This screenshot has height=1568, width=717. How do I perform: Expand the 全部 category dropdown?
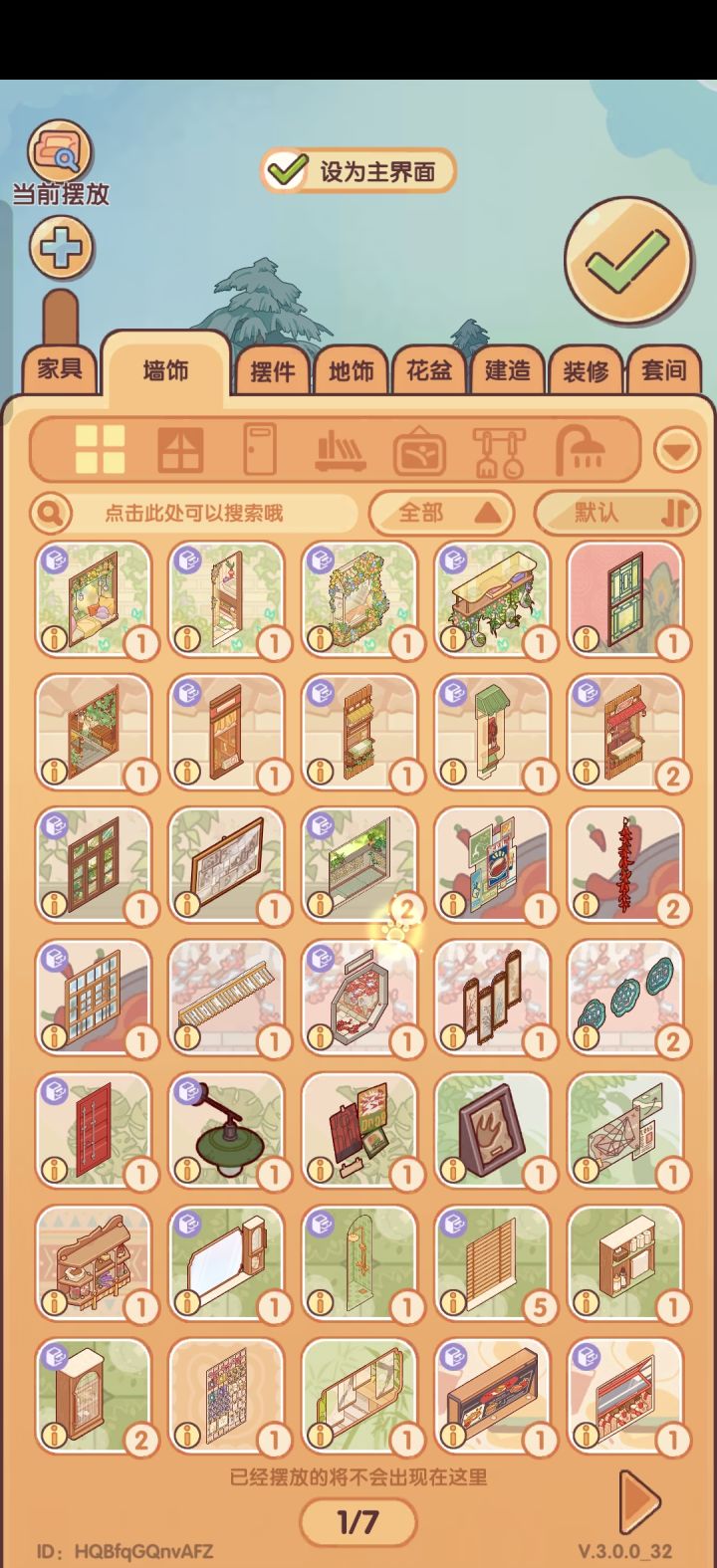441,513
